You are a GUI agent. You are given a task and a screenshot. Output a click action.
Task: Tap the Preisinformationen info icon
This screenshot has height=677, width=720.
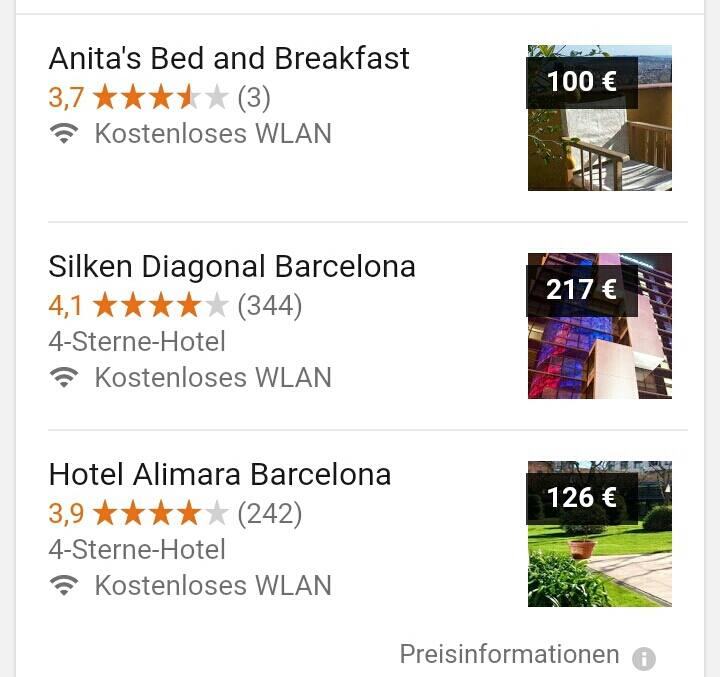644,658
